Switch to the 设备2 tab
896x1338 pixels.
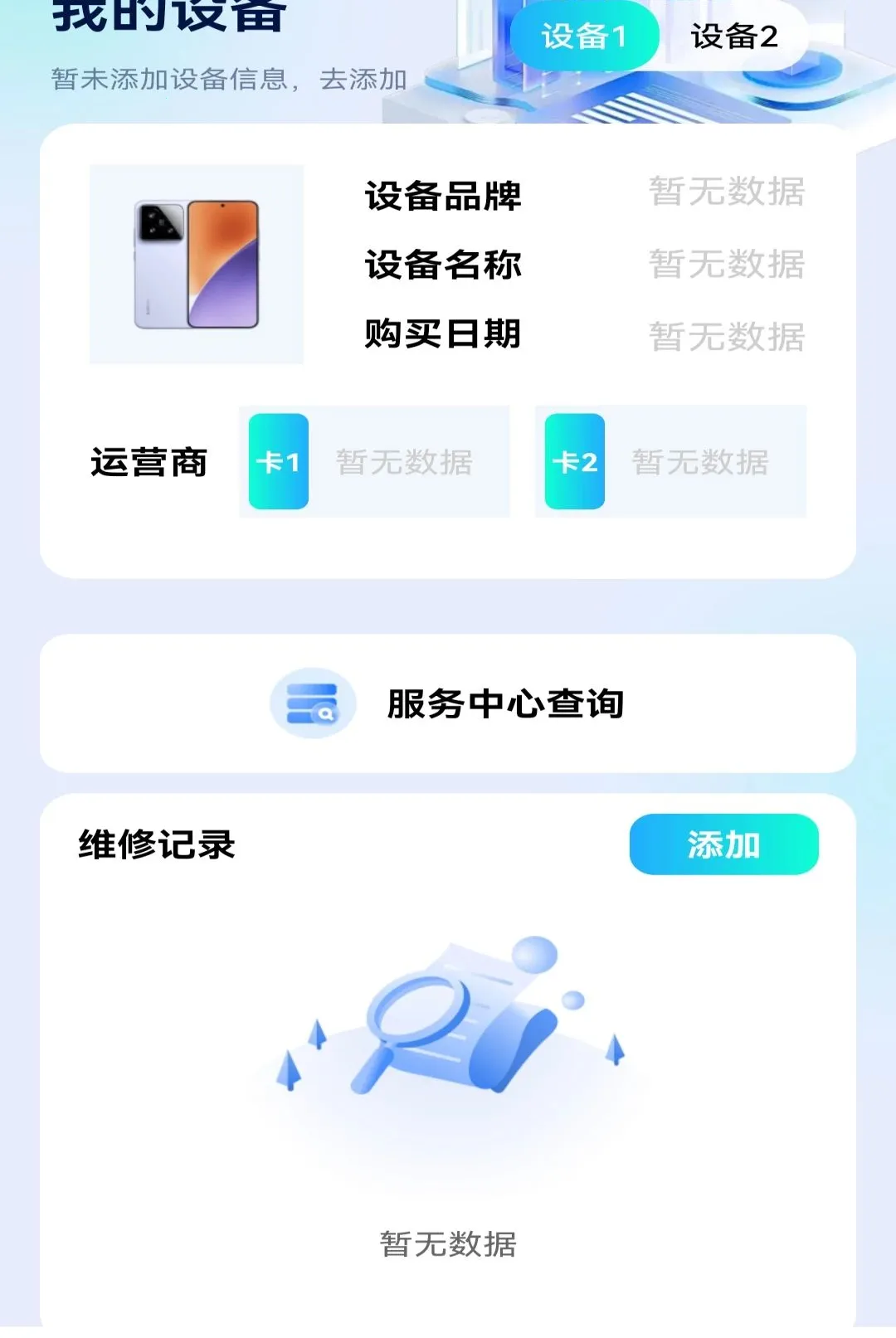pos(734,36)
